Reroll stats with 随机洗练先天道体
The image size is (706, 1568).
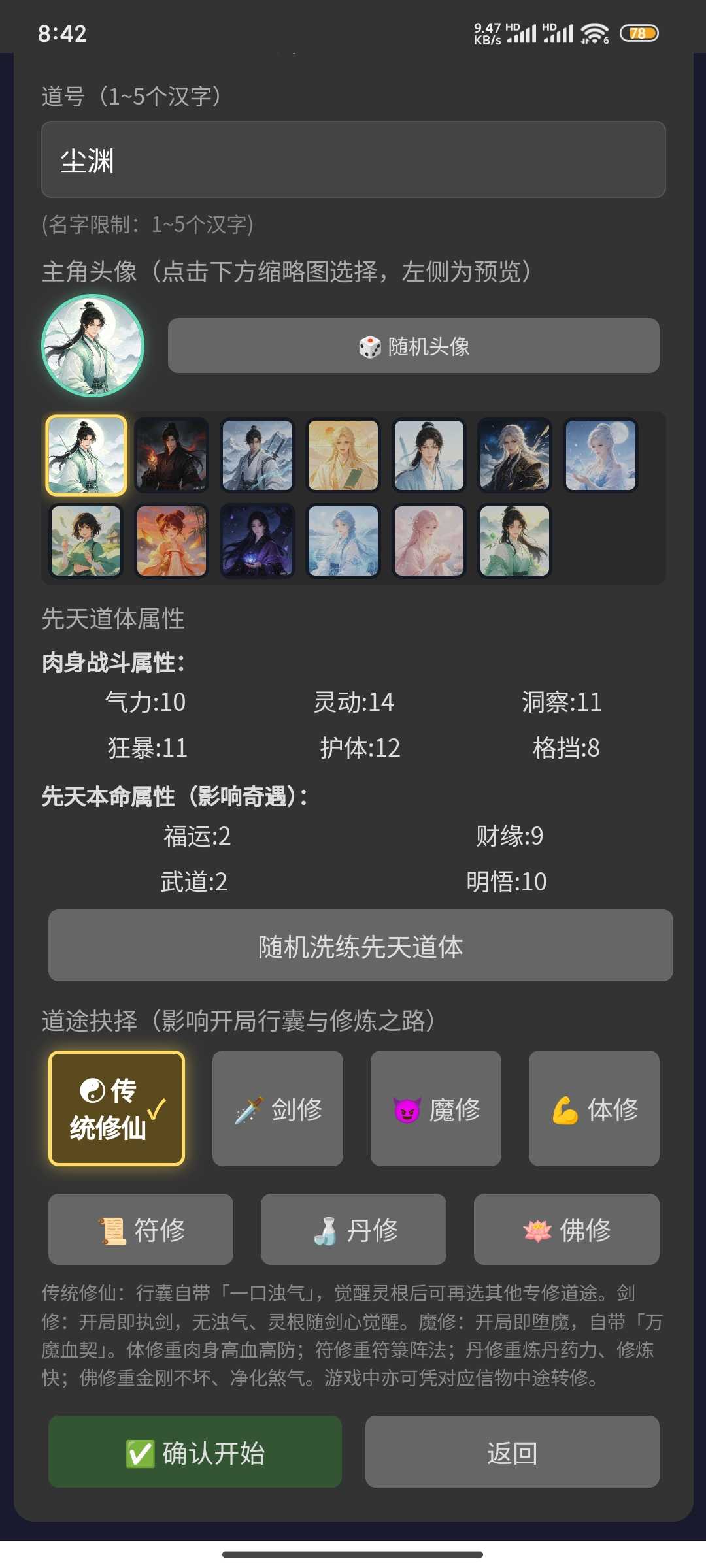pos(361,945)
